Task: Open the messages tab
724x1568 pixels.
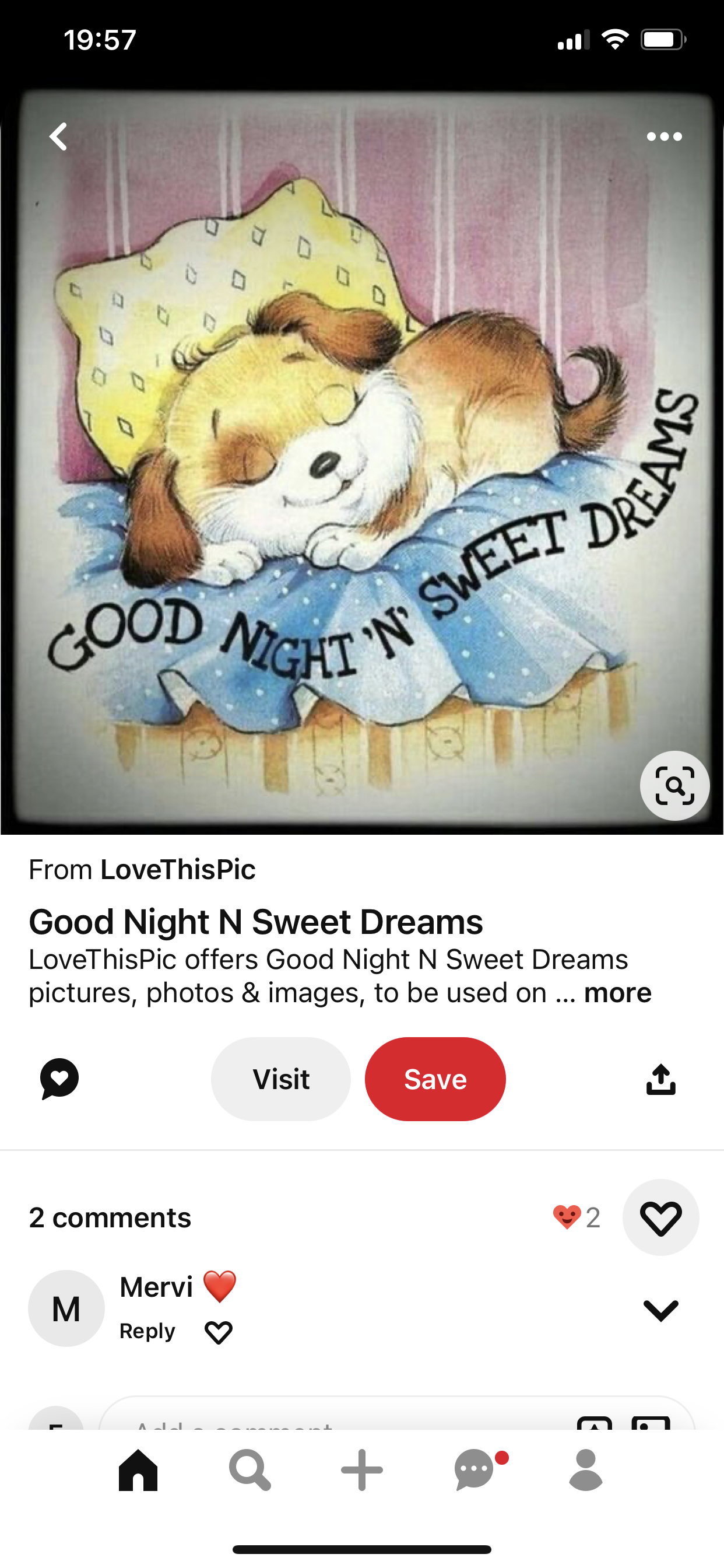Action: (475, 1470)
